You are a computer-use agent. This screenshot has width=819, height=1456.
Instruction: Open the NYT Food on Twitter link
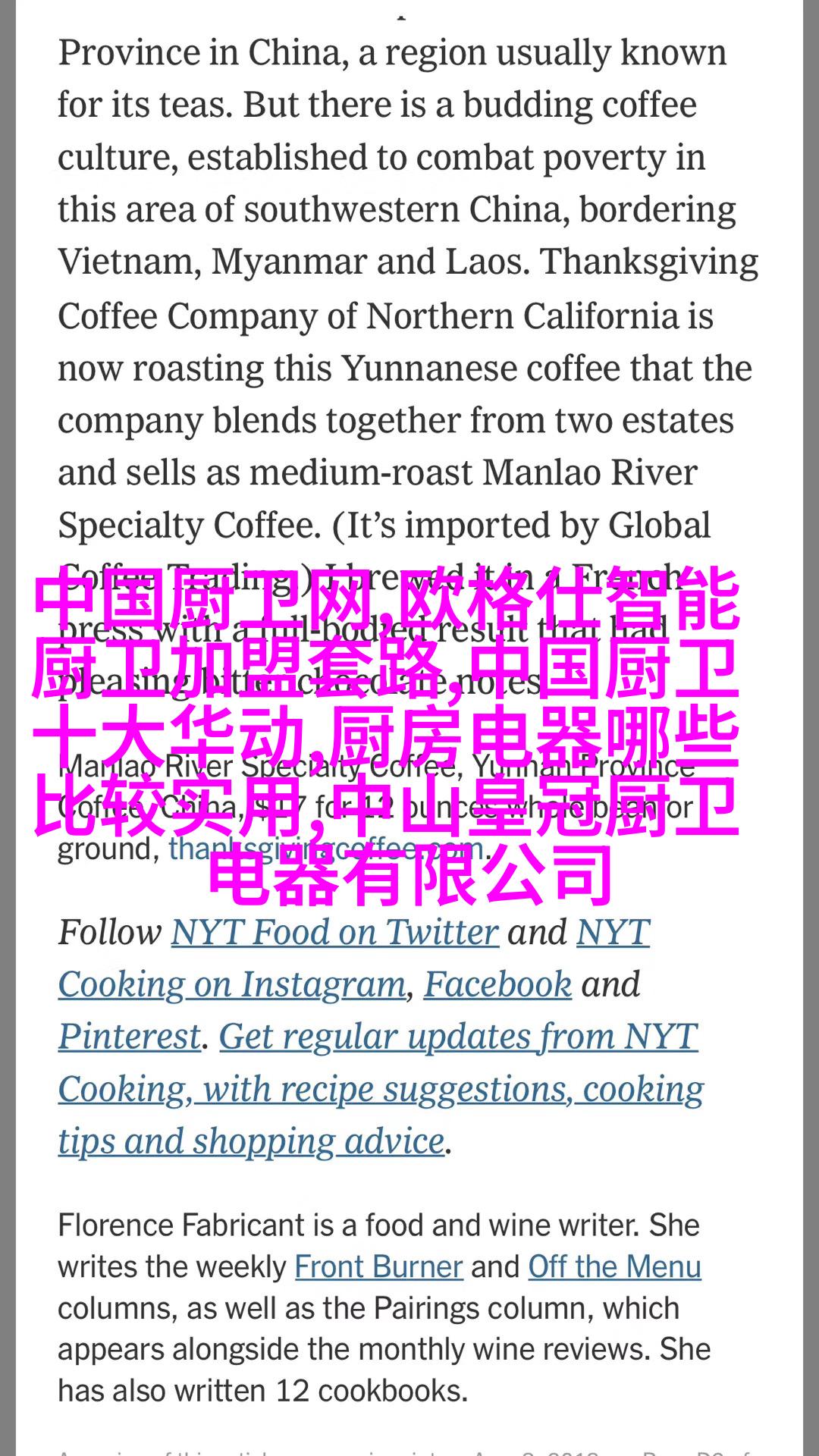click(334, 933)
